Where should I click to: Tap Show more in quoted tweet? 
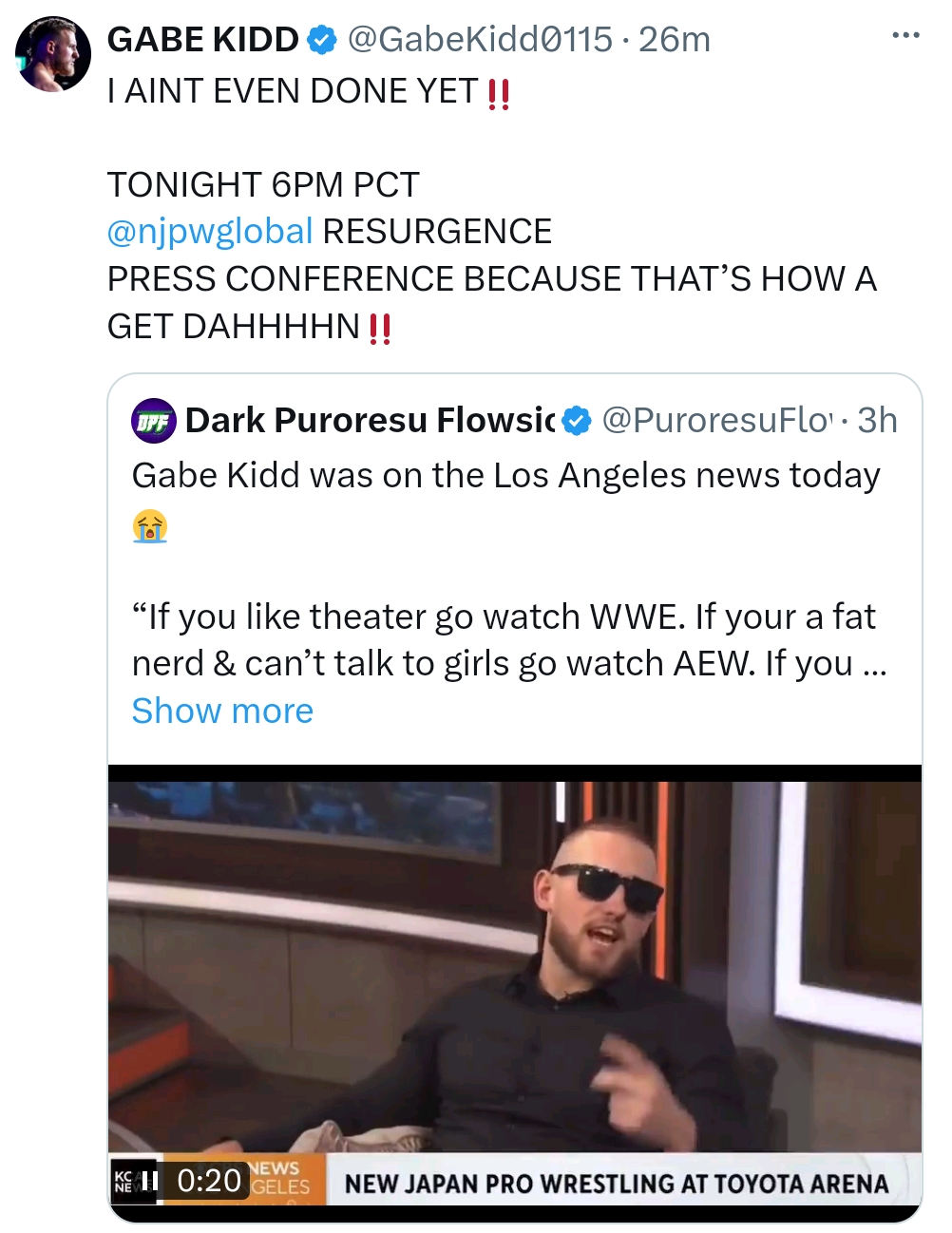click(x=222, y=711)
